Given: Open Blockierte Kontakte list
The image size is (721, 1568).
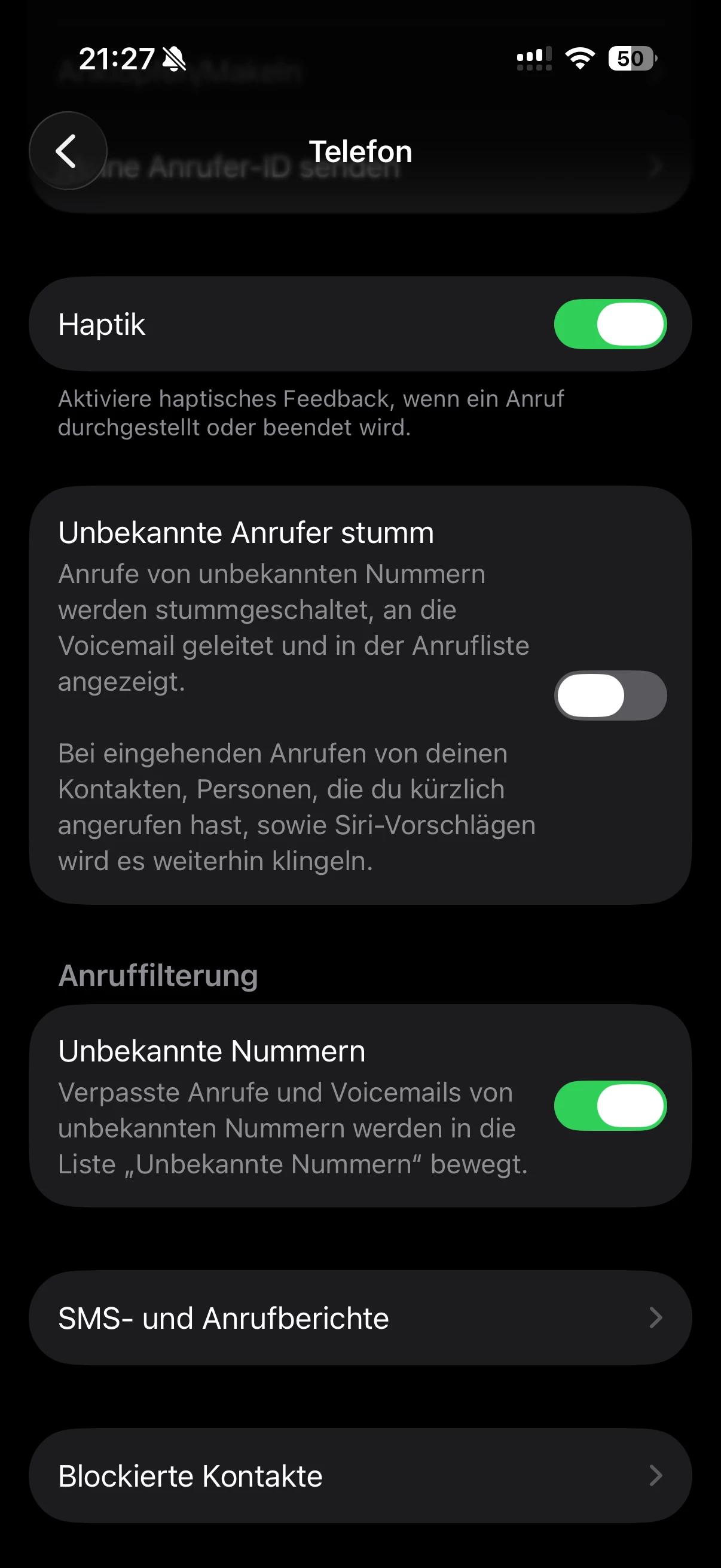Looking at the screenshot, I should 360,1475.
